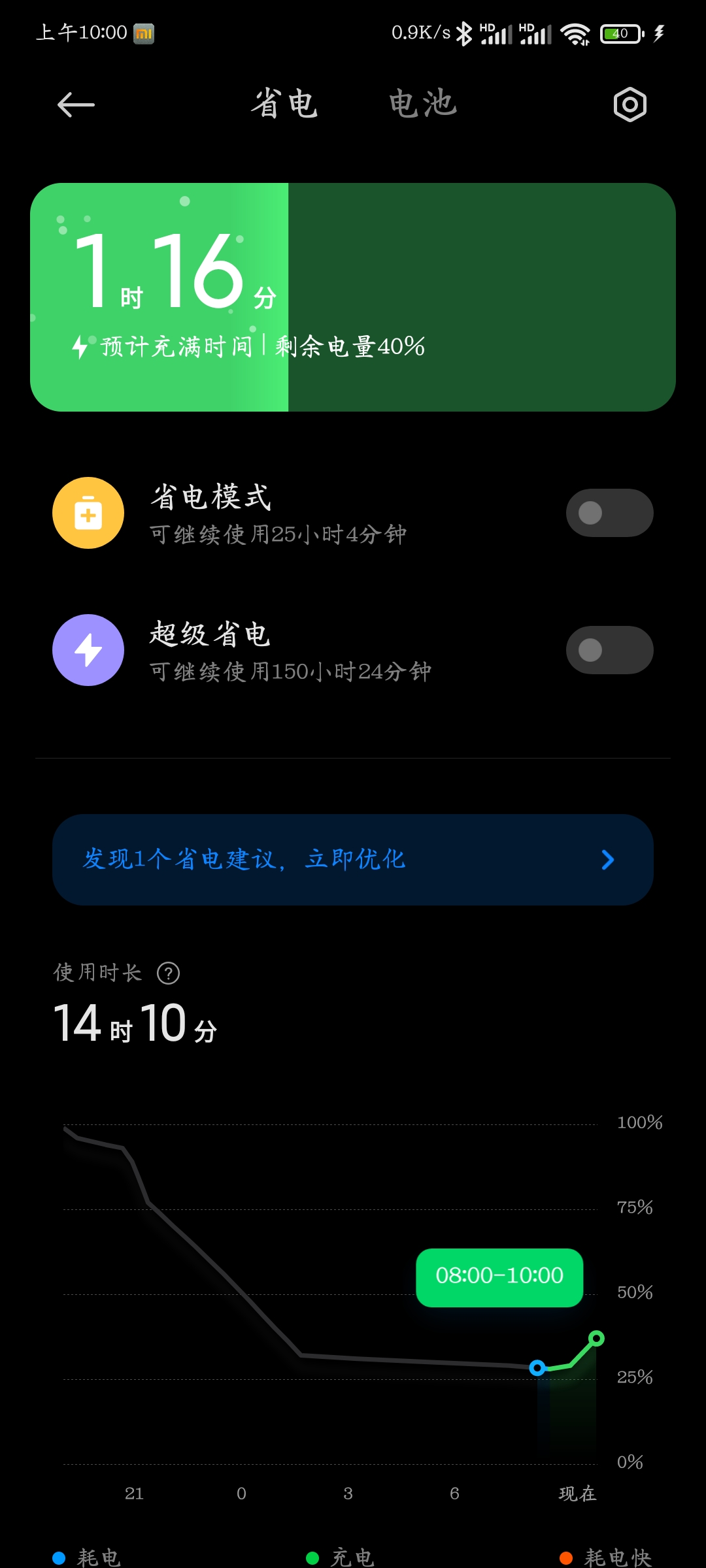Turn on the 超级省电 switch

pos(609,650)
